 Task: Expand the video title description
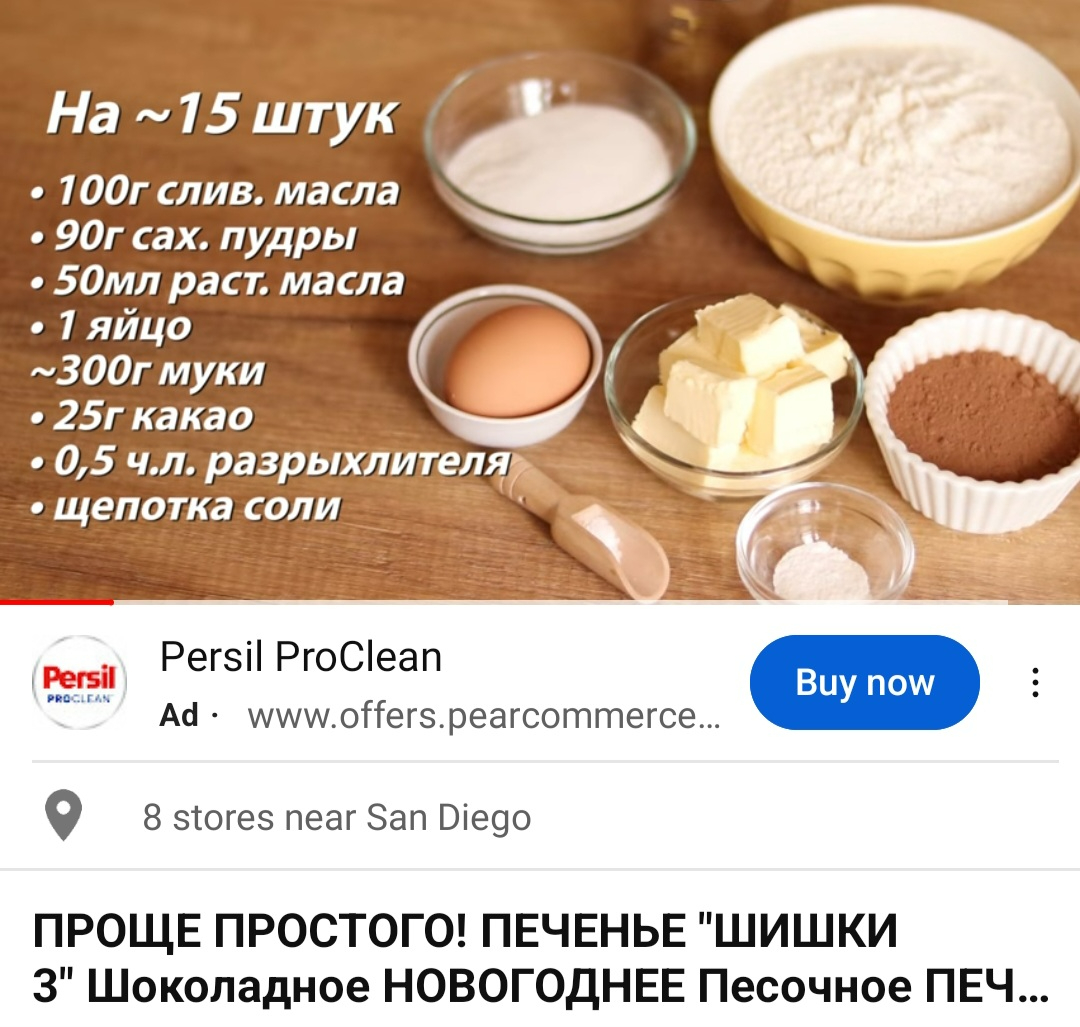540,958
